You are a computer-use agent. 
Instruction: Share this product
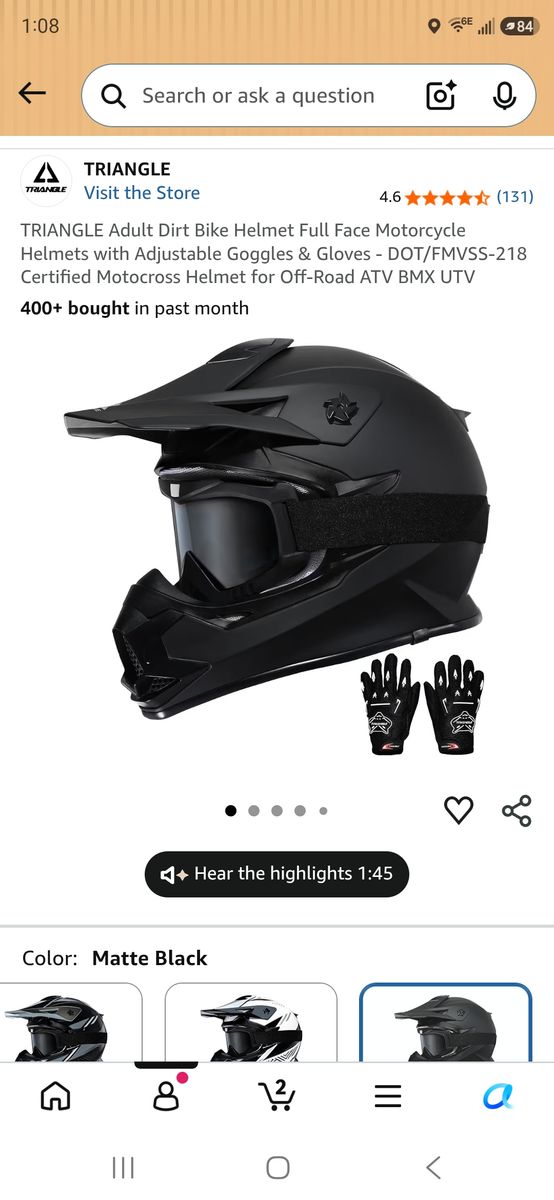click(516, 810)
